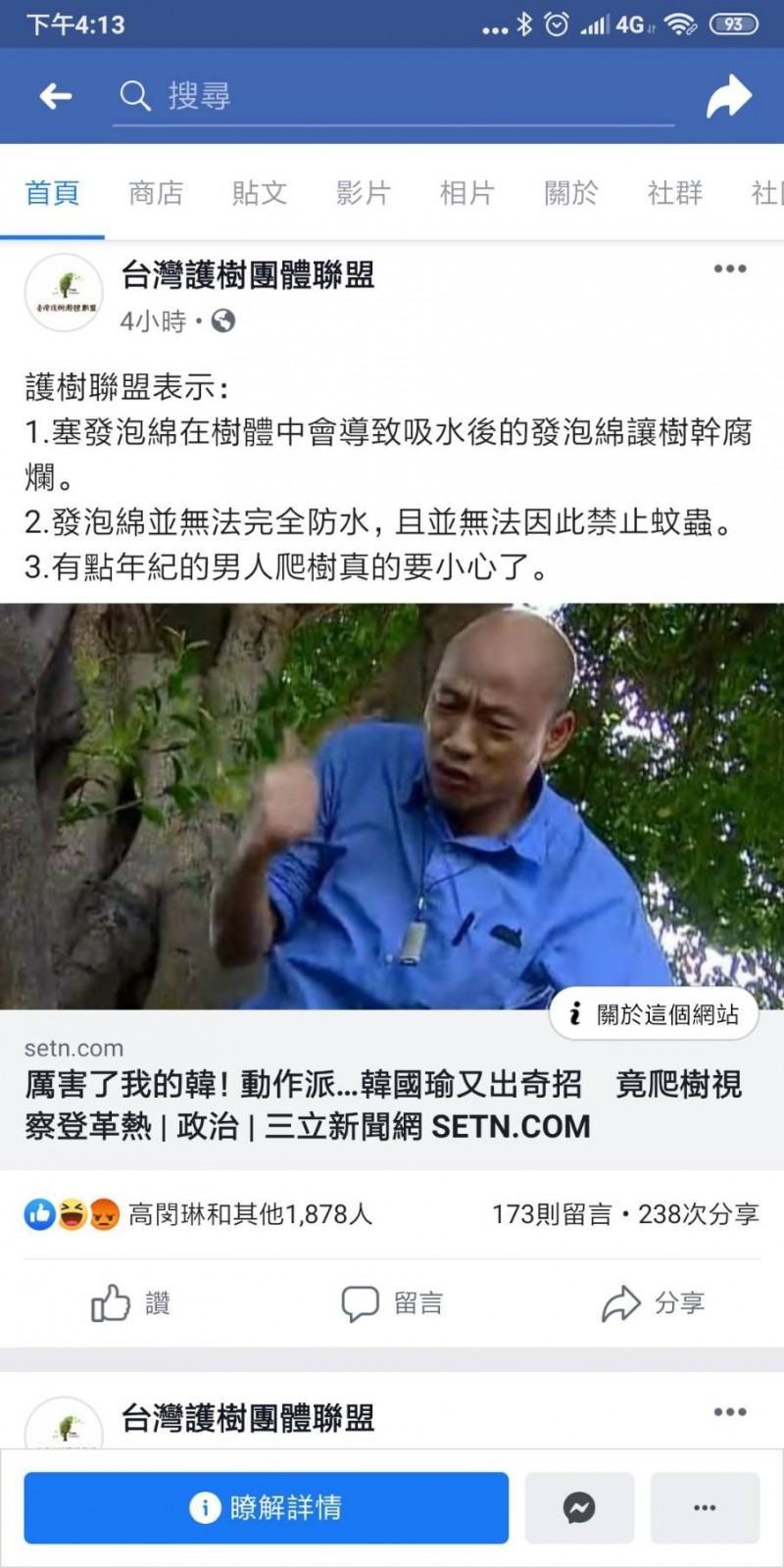The image size is (784, 1568).
Task: Tap the blue 瞭解詳情 button
Action: (267, 1507)
